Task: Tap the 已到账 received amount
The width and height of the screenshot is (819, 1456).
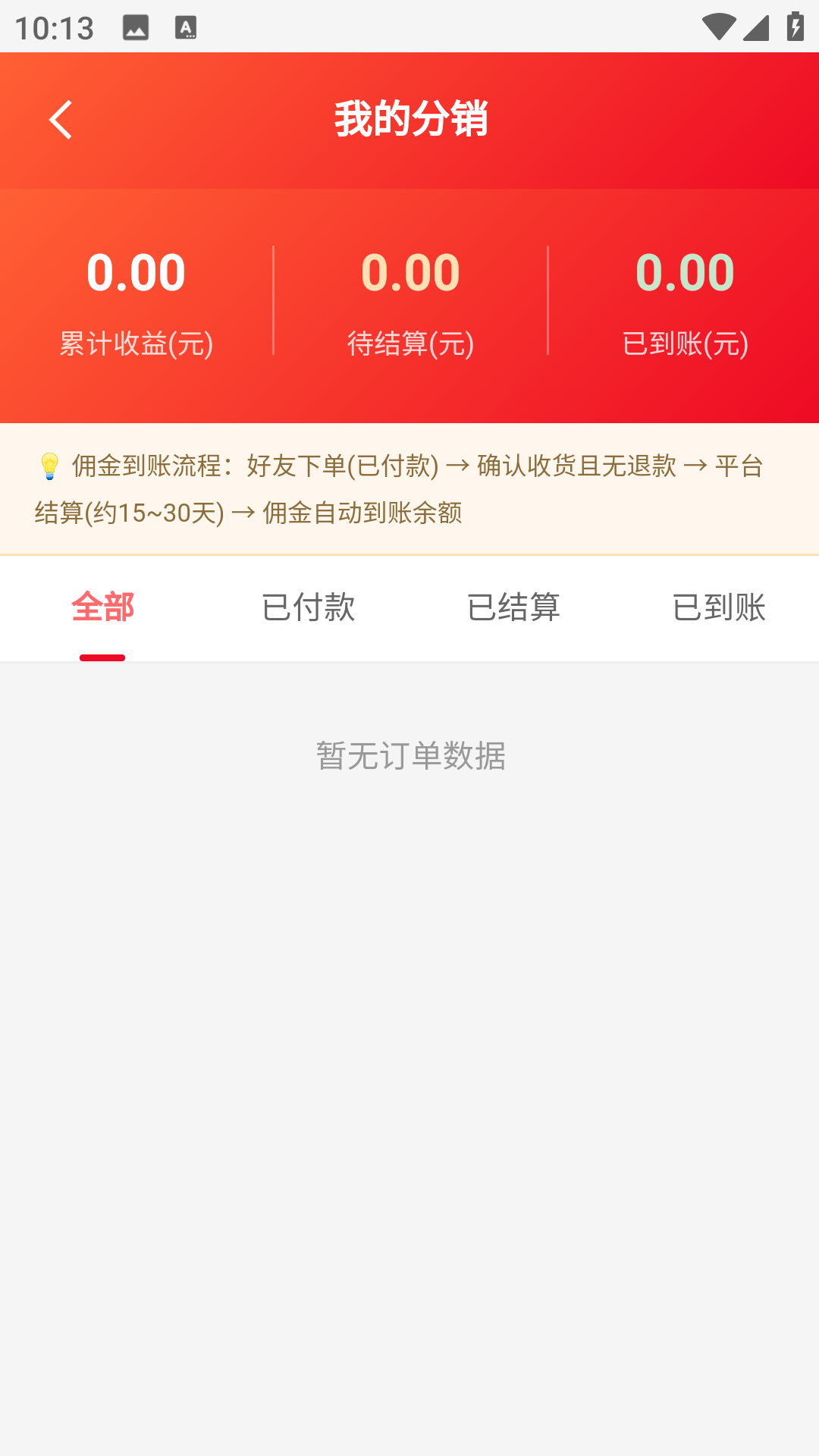Action: [x=685, y=271]
